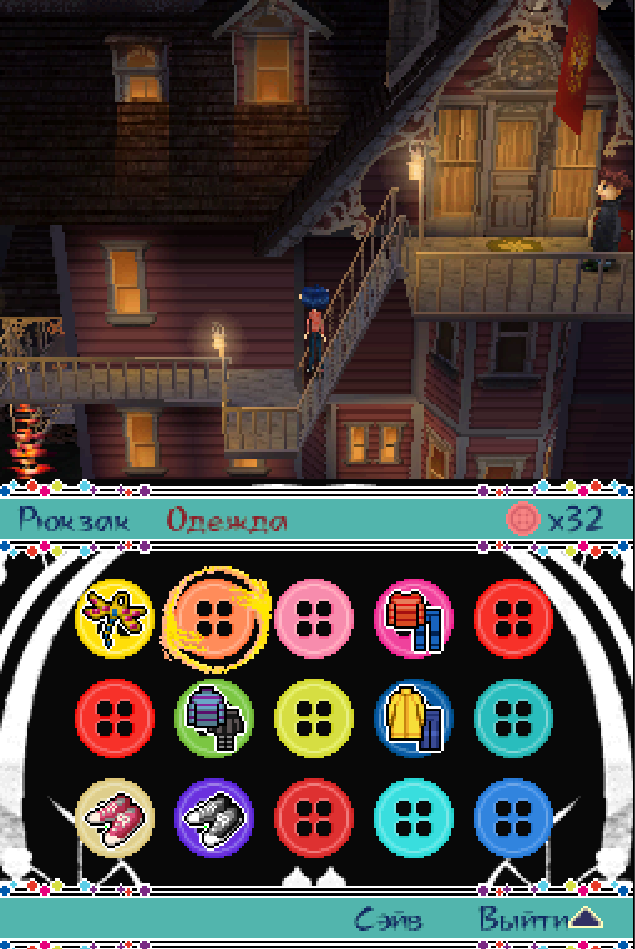Choose the pink sneakers
The image size is (635, 949).
pos(115,816)
